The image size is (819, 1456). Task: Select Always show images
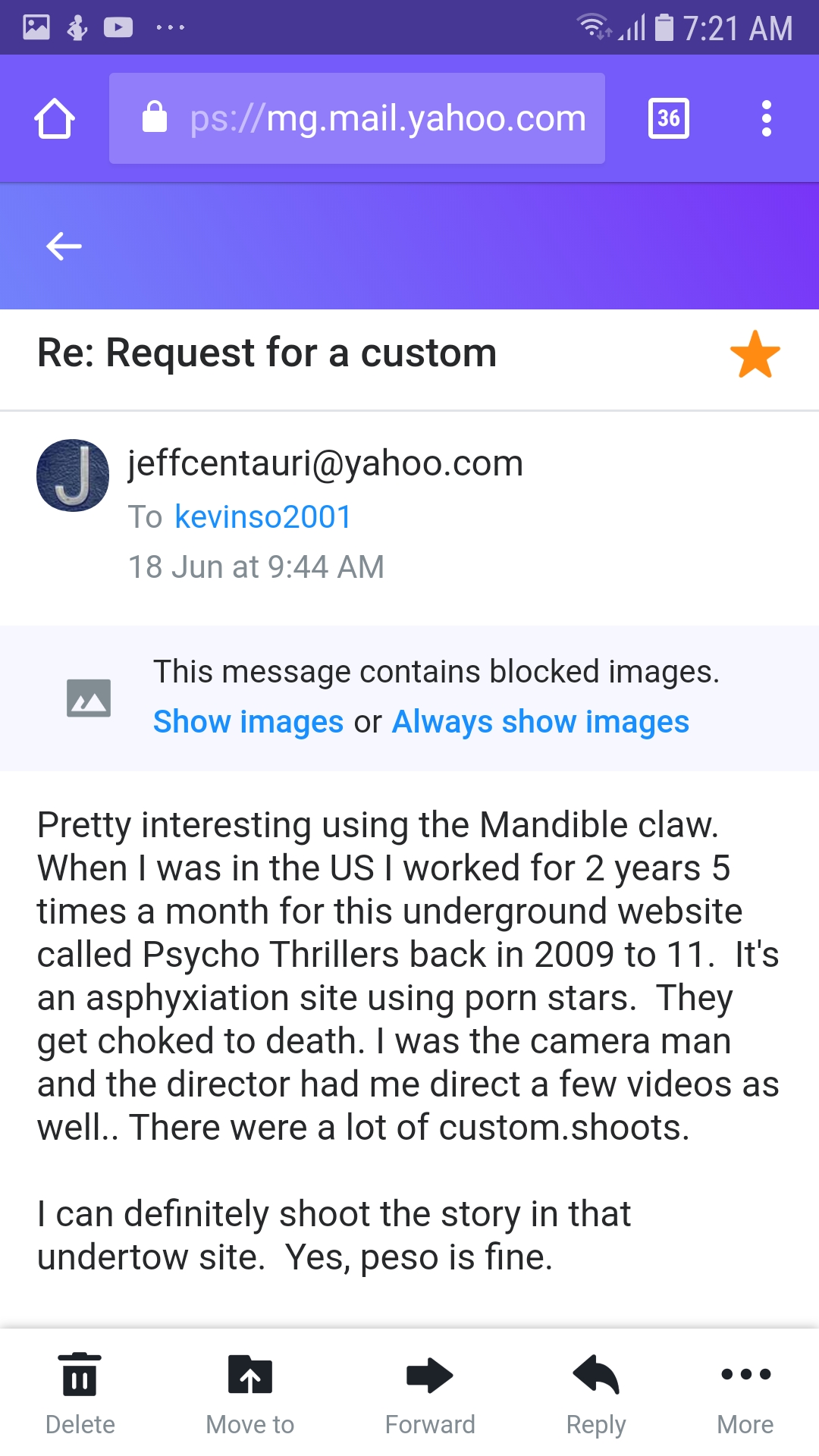coord(540,722)
